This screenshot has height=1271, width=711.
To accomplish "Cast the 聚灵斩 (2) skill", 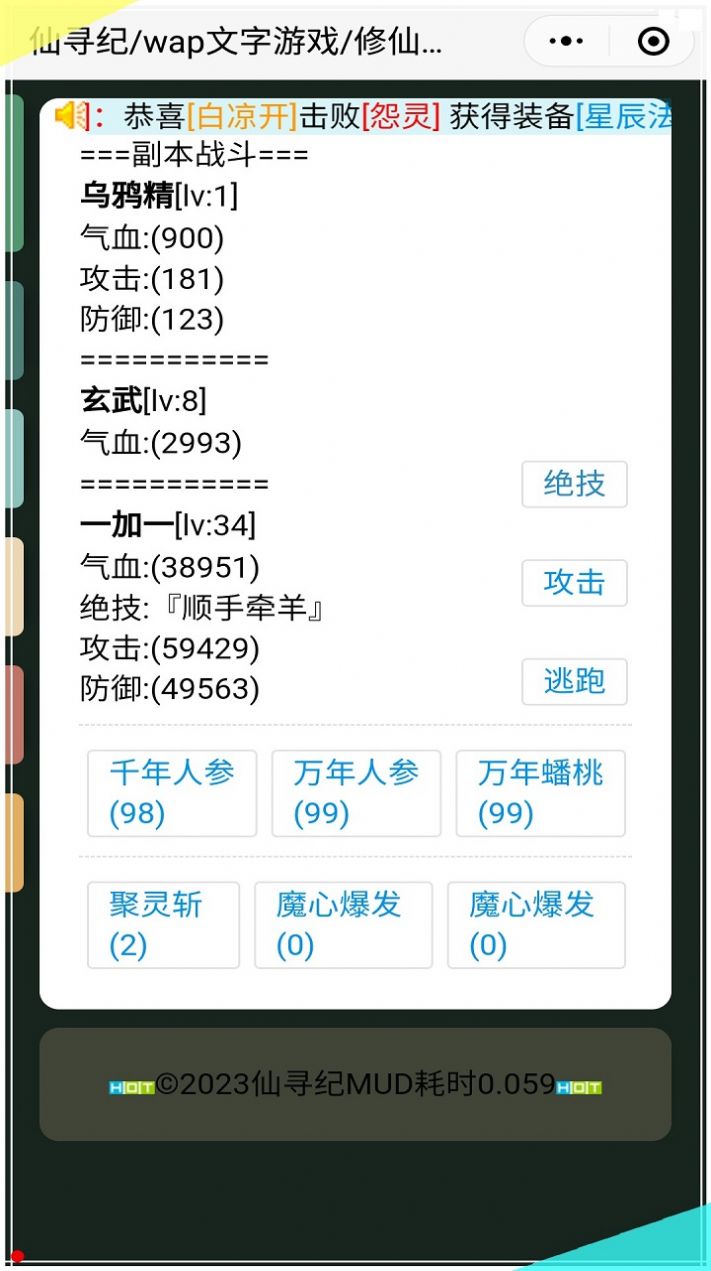I will (163, 924).
